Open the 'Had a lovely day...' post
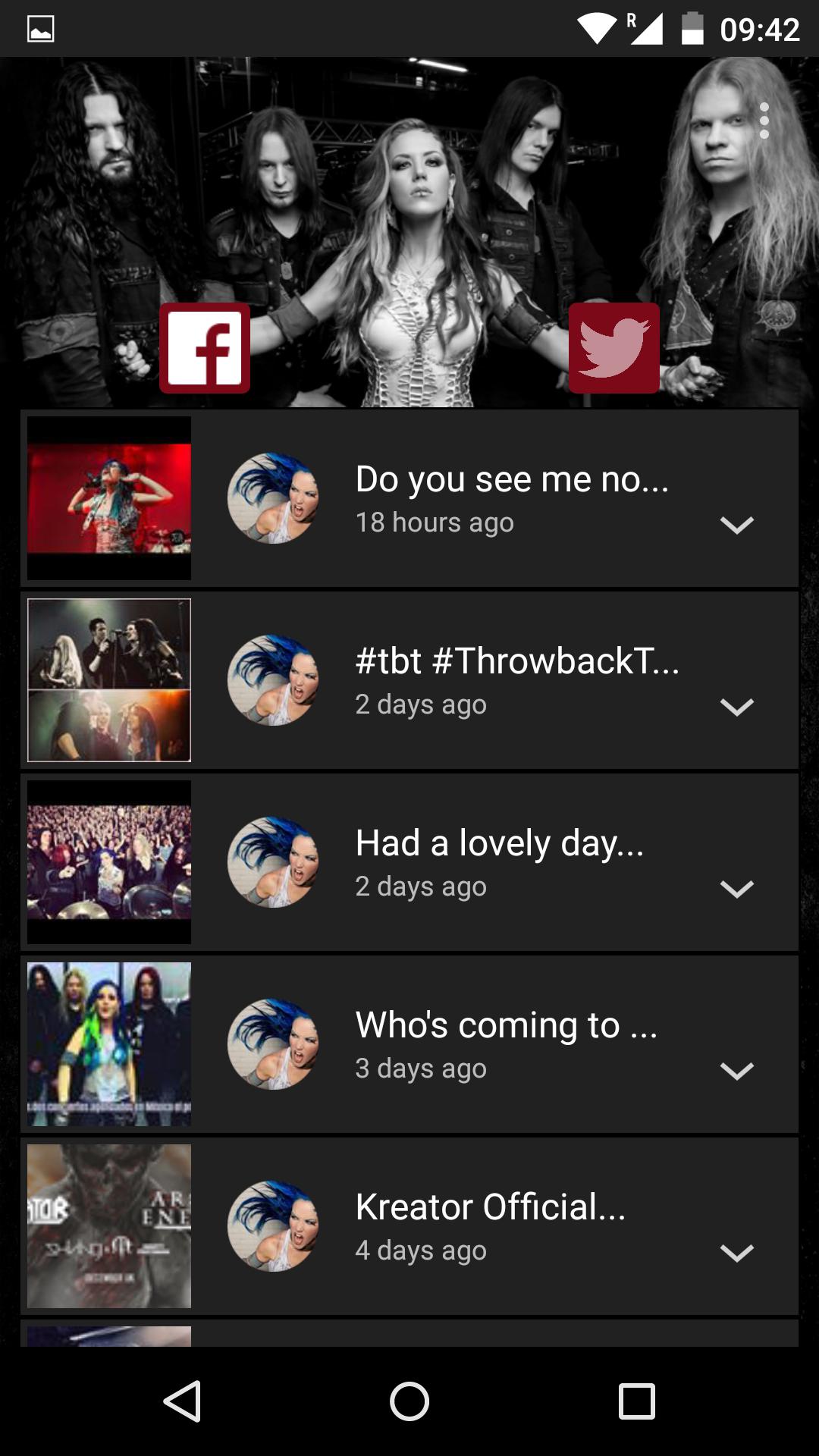The height and width of the screenshot is (1456, 819). click(500, 844)
